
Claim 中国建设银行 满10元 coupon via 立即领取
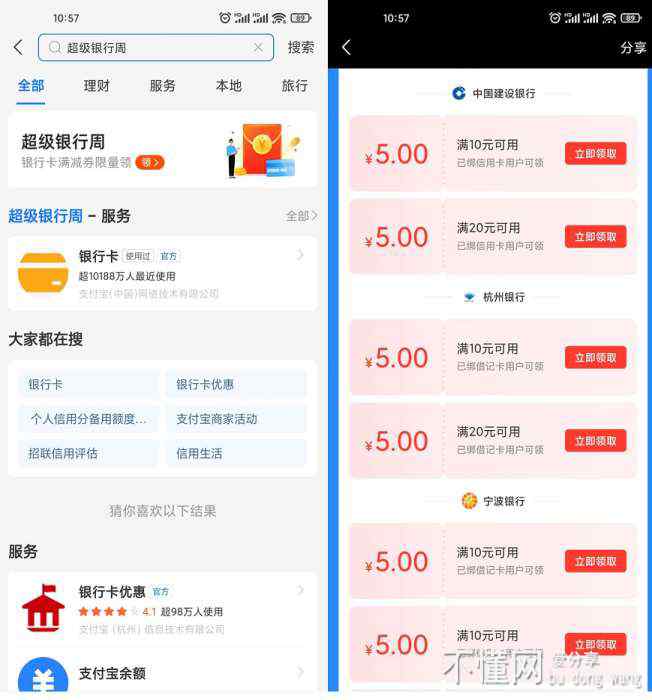tap(595, 153)
